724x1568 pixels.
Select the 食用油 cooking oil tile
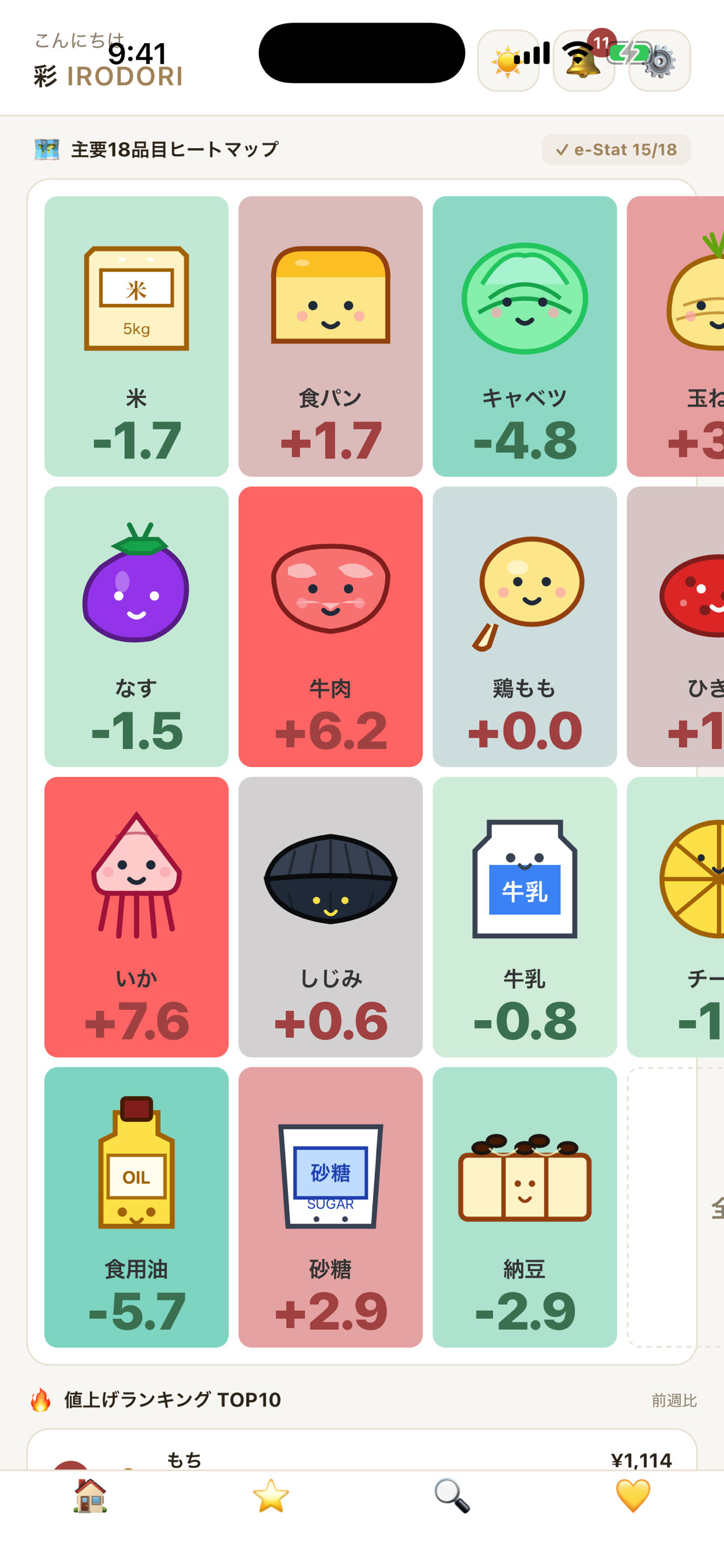point(136,1207)
